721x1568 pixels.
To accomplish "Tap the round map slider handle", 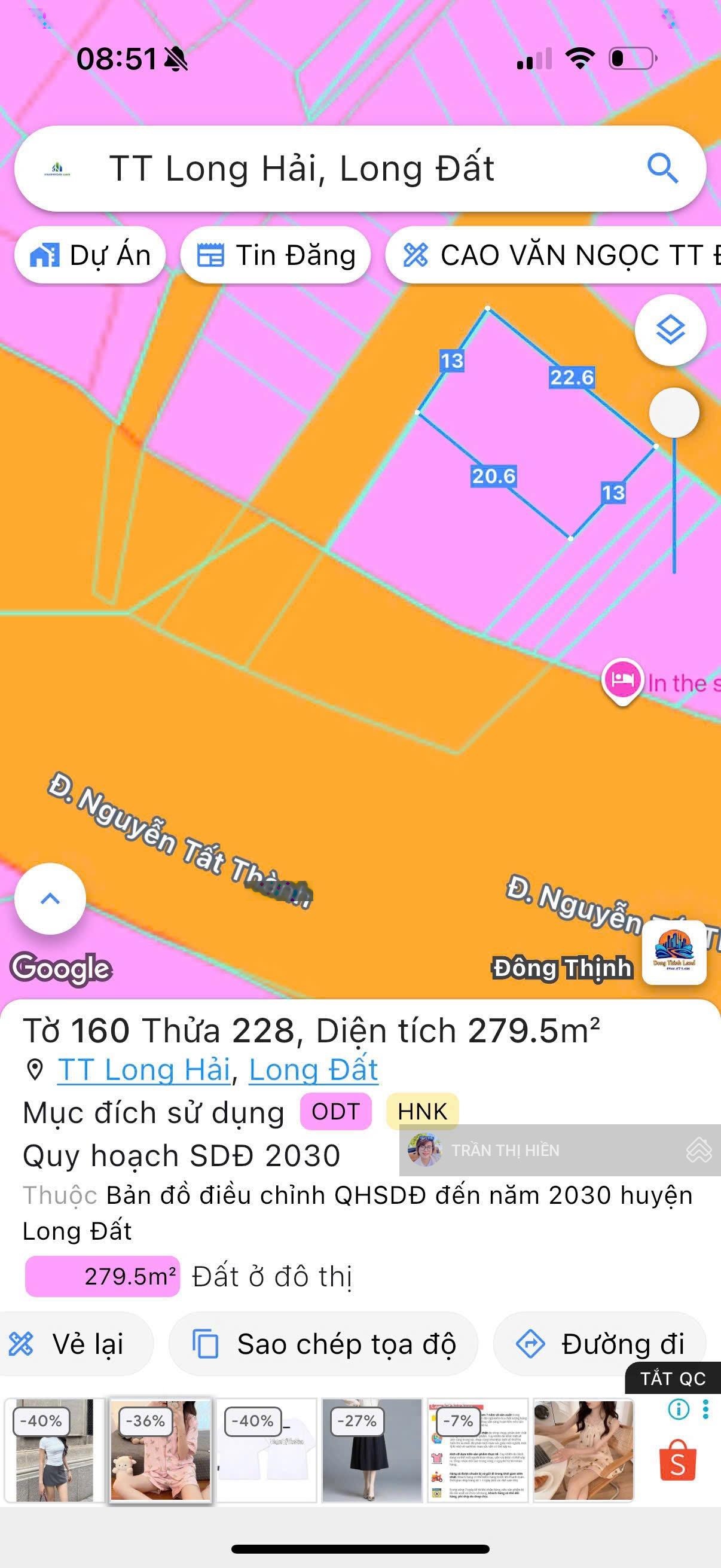I will click(x=674, y=413).
